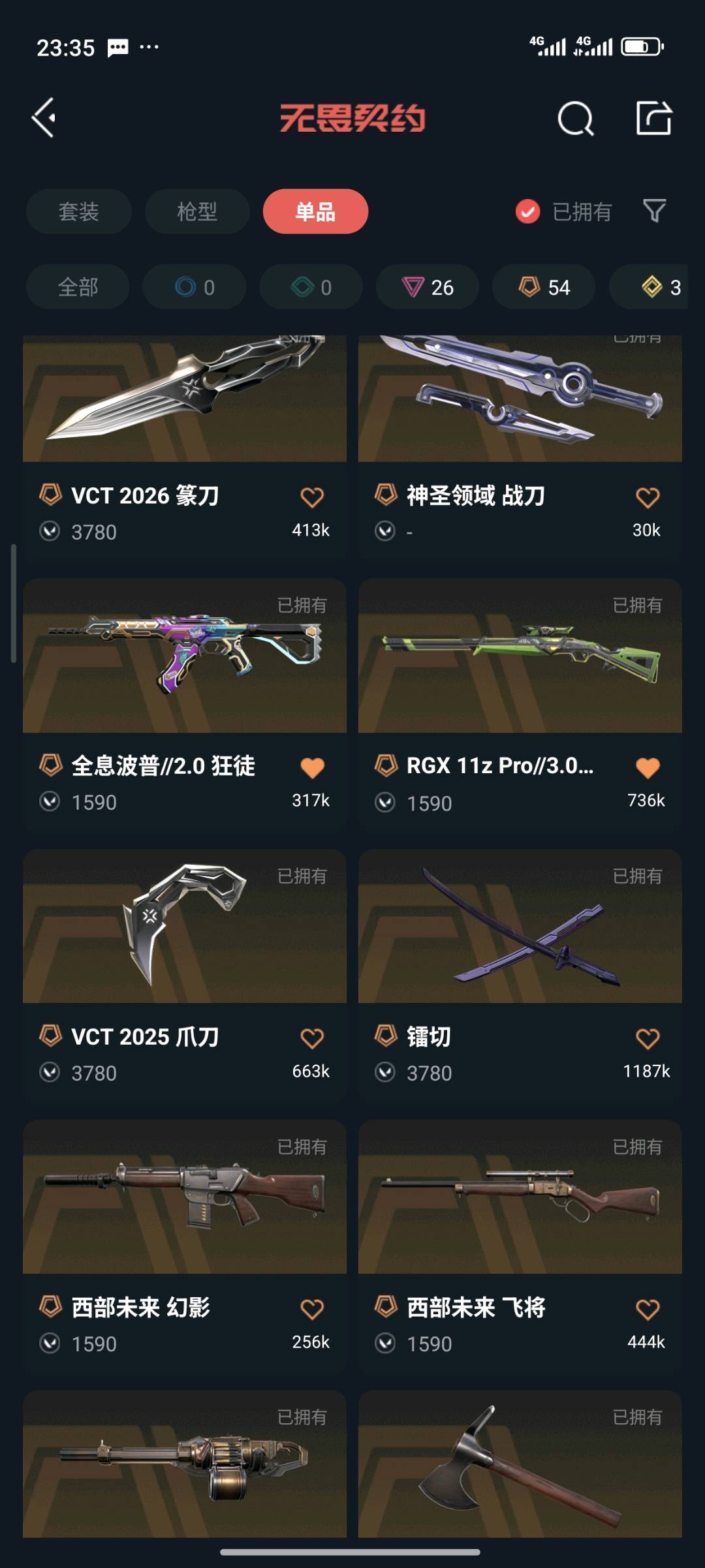Open the RGX 11z Pro//3.0 card
705x1568 pixels.
(520, 705)
